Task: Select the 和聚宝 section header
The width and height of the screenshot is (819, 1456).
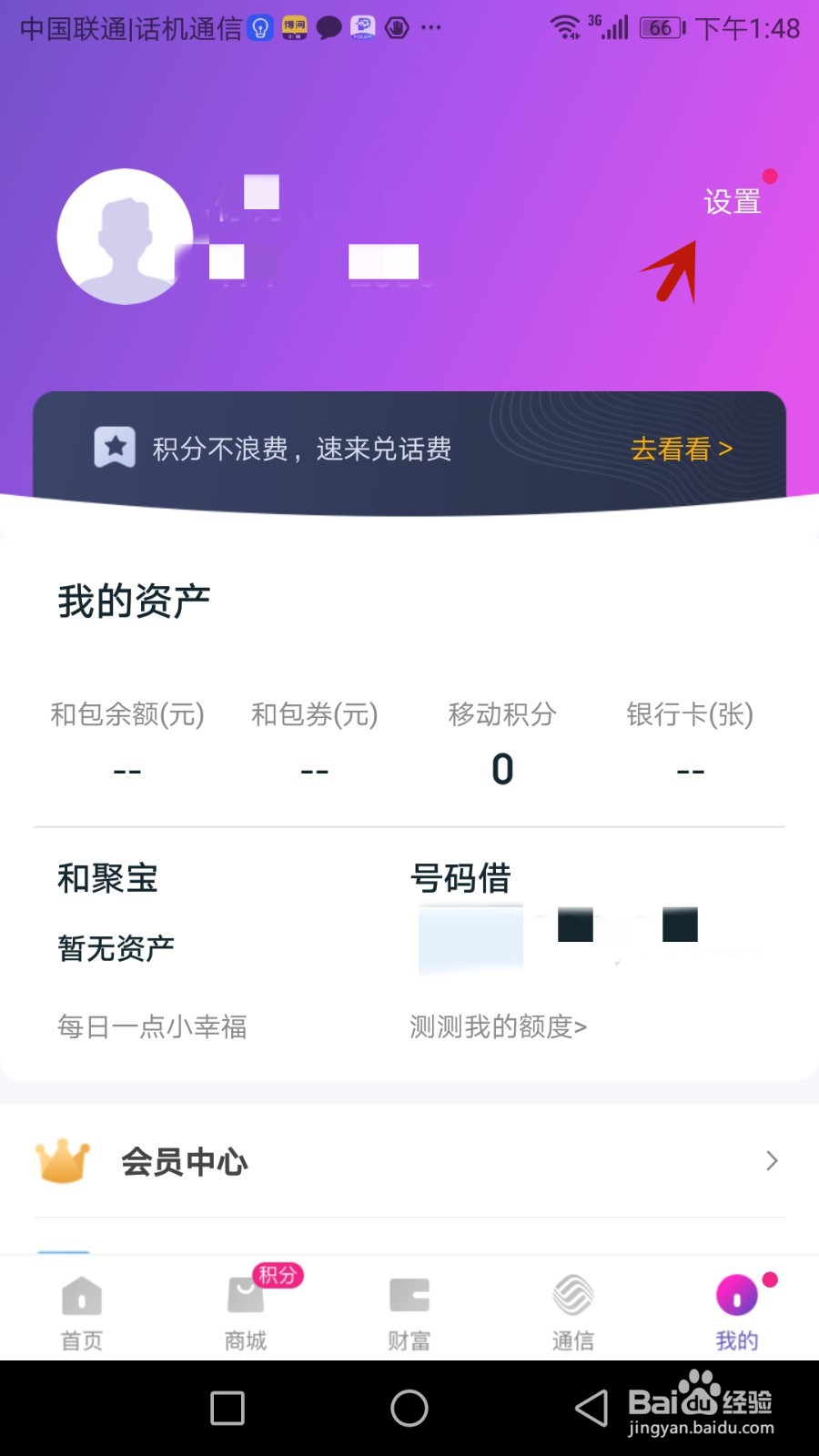Action: pos(107,878)
